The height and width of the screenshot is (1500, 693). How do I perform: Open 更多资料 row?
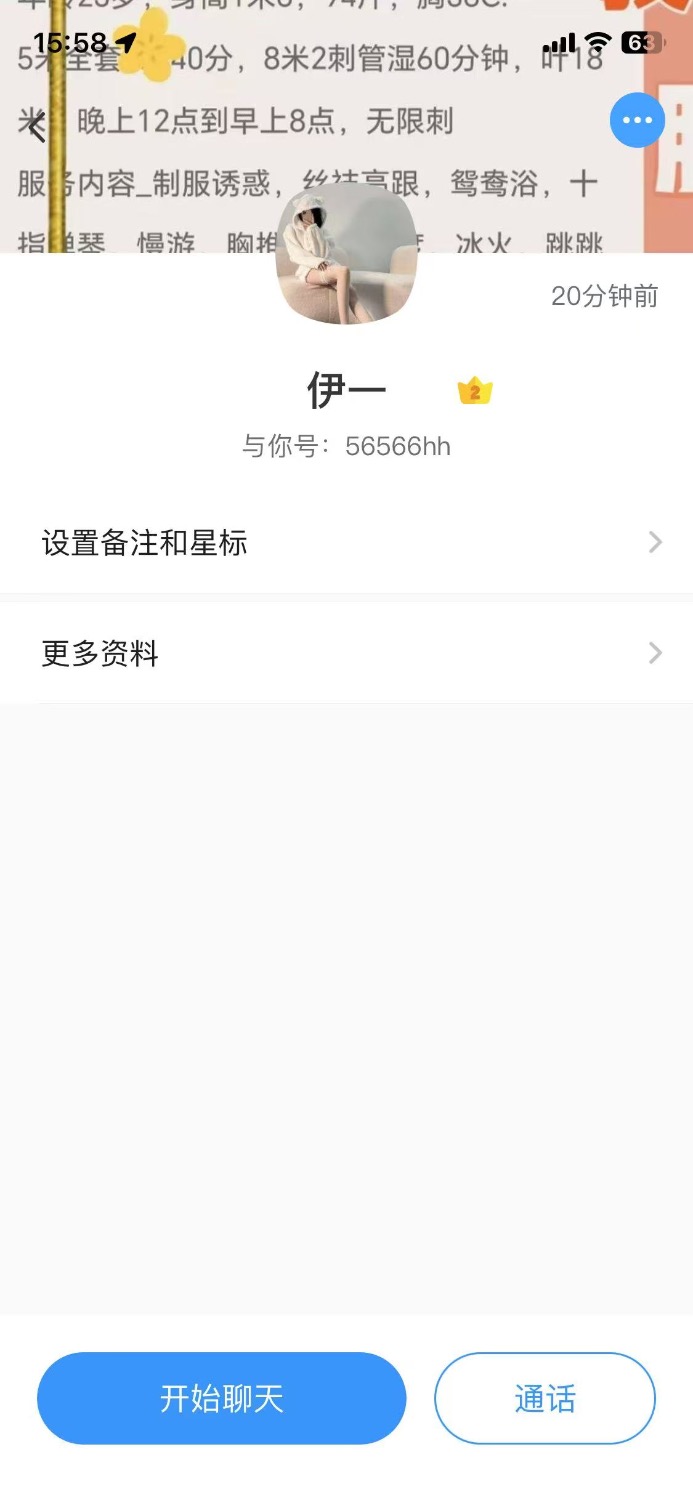click(x=346, y=654)
